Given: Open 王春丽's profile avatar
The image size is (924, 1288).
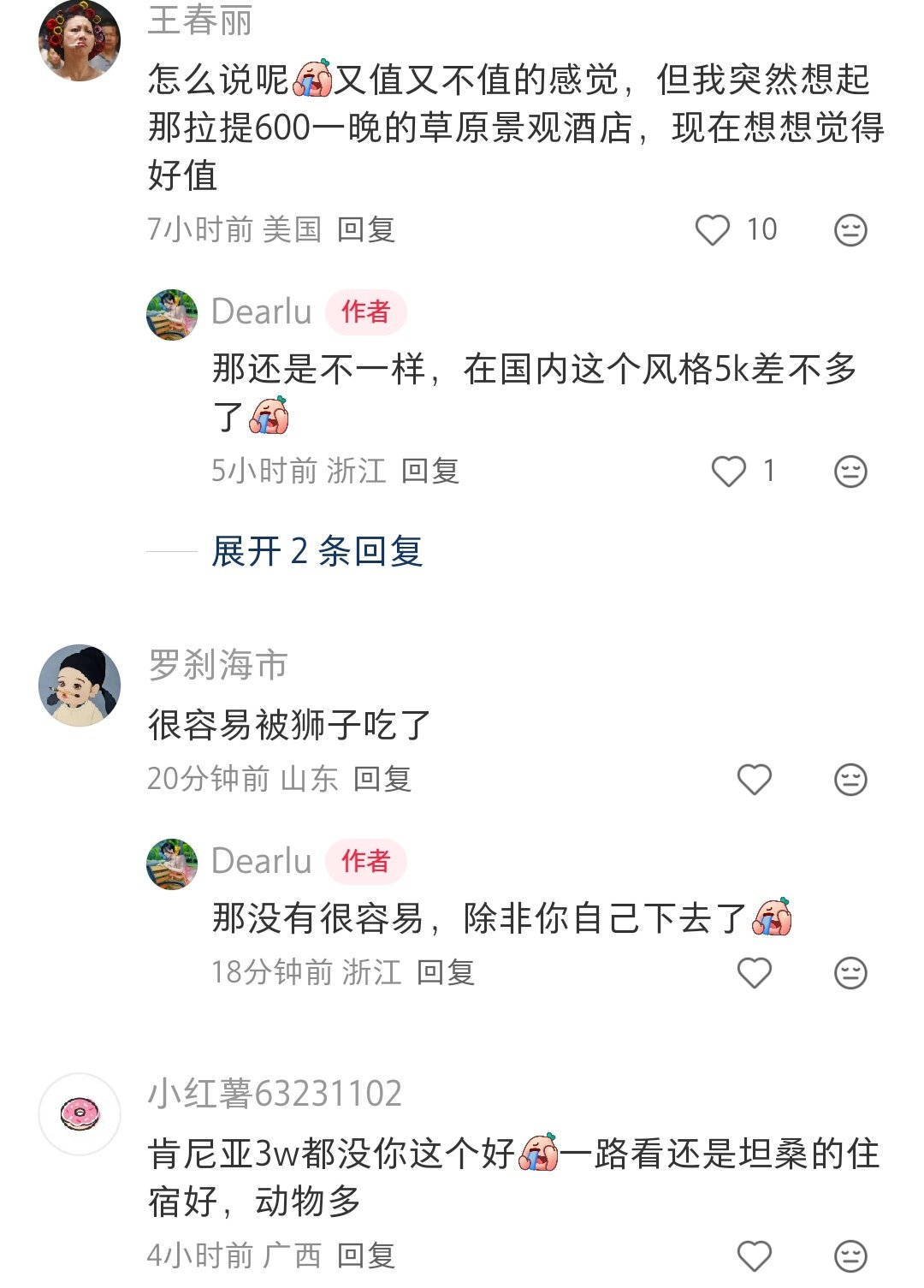Looking at the screenshot, I should click(x=80, y=40).
